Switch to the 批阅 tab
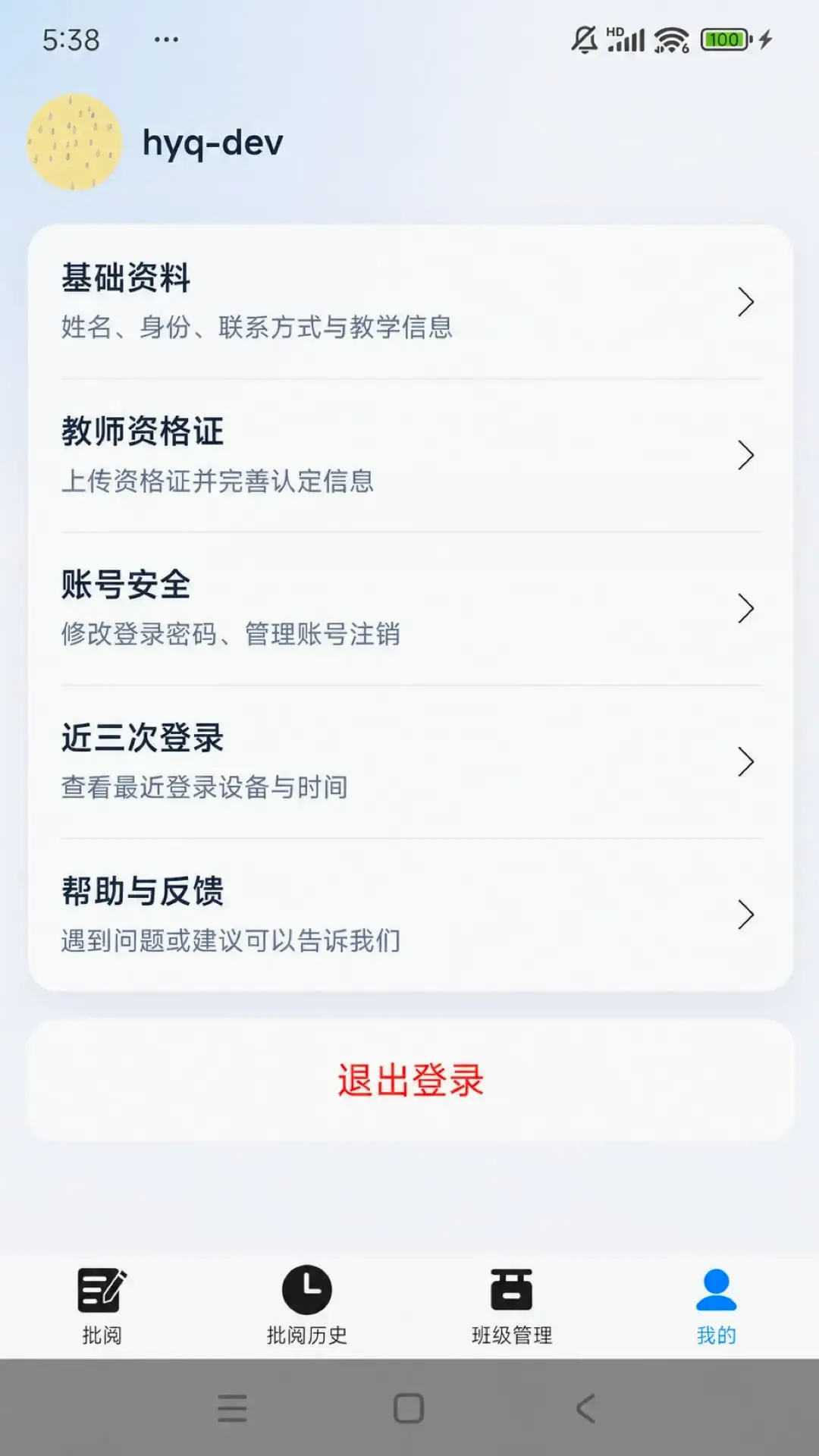The width and height of the screenshot is (819, 1456). point(102,1306)
